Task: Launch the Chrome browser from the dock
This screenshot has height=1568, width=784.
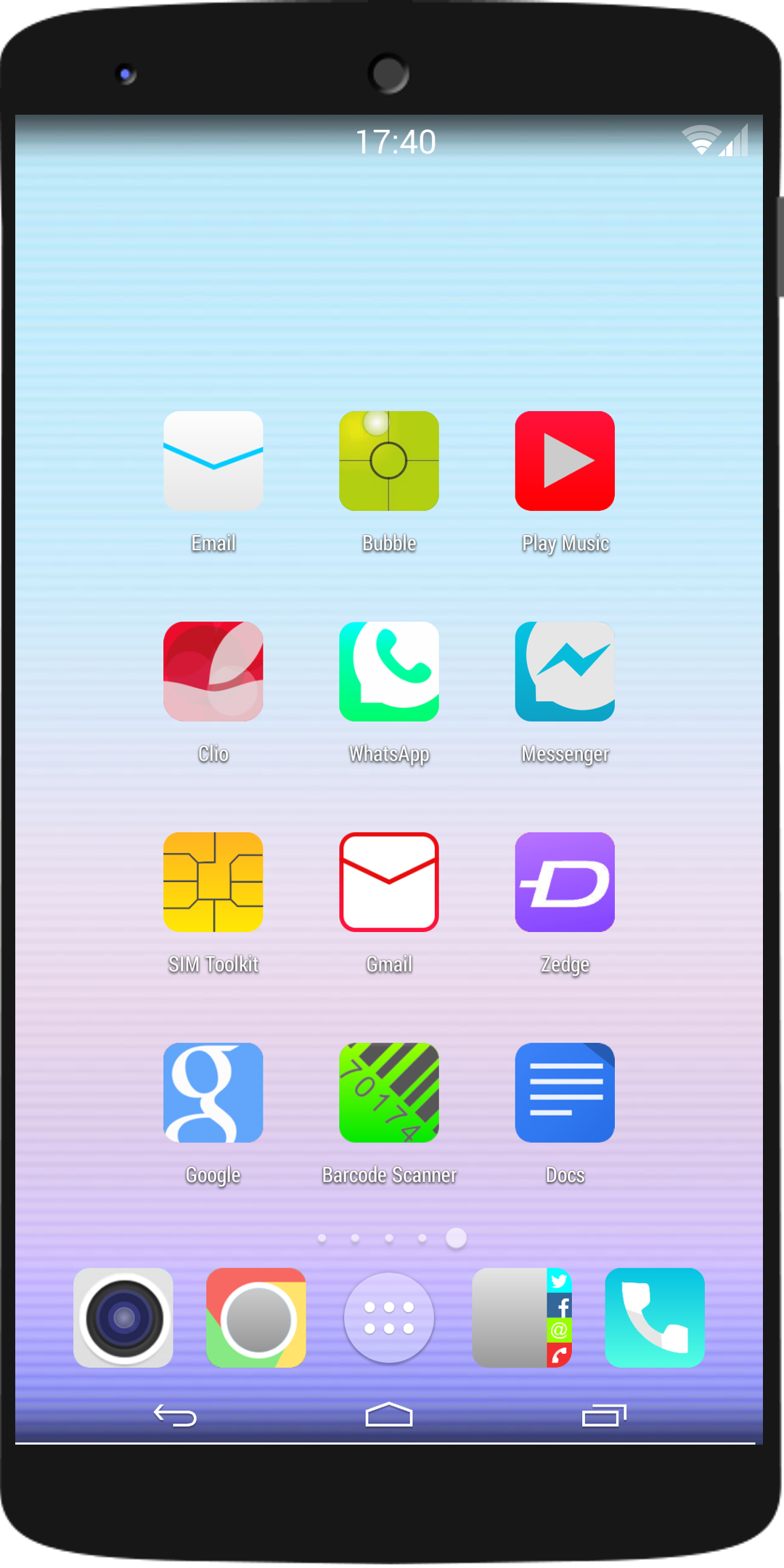Action: pos(256,1318)
